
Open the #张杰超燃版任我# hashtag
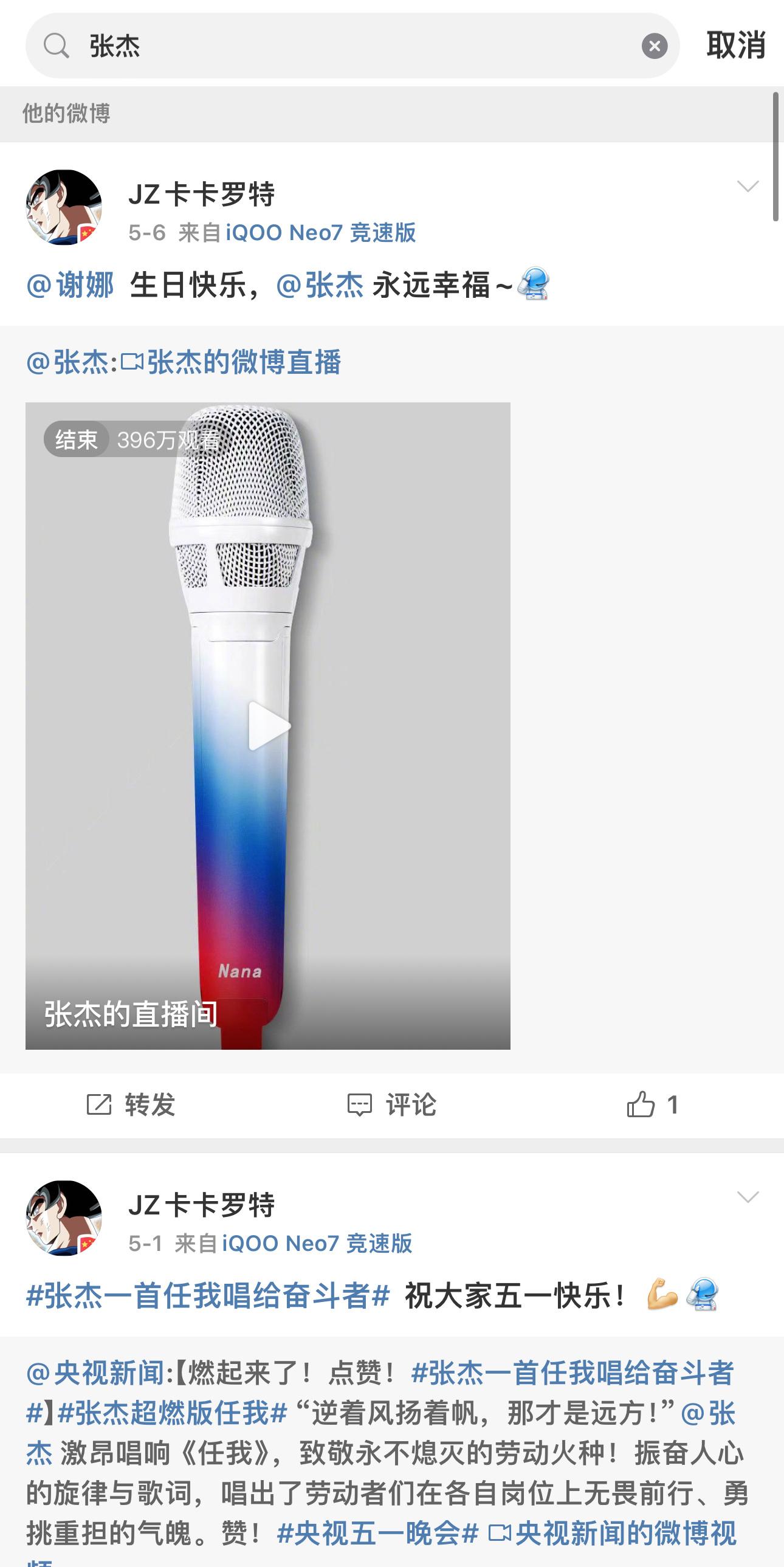tap(173, 1413)
